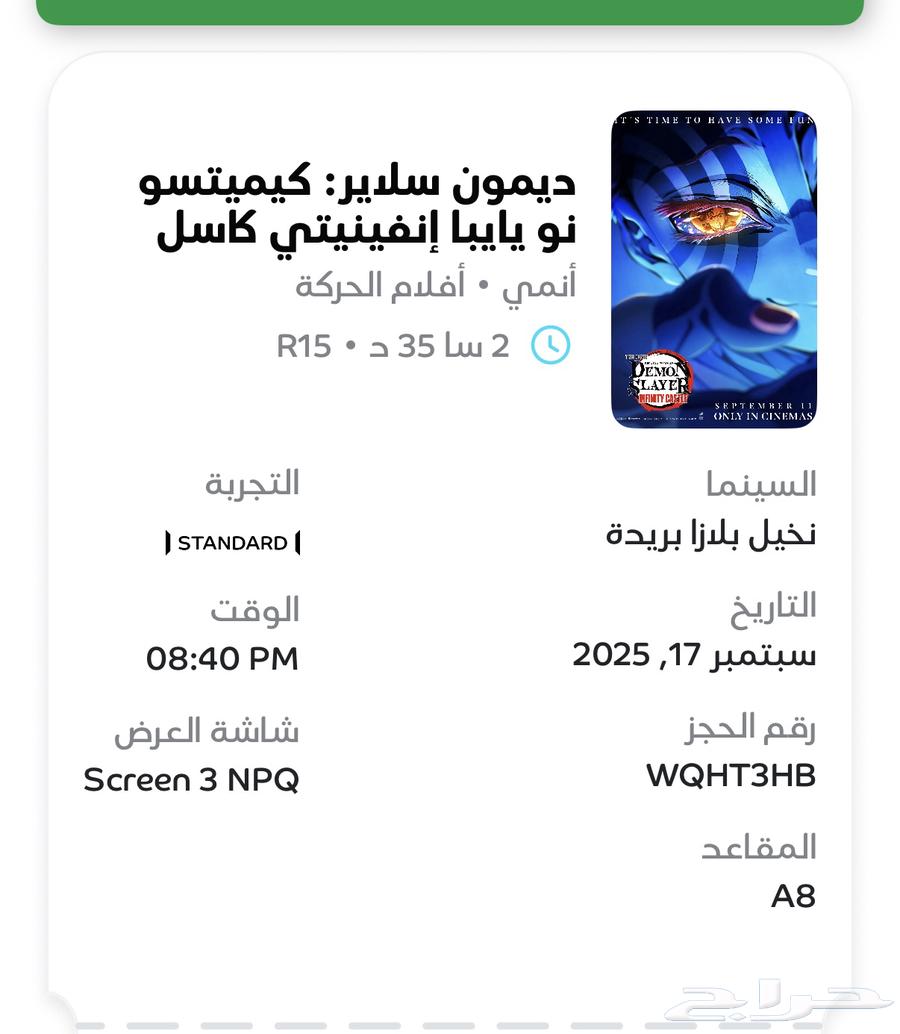The image size is (900, 1034).
Task: Tap the cinema name نخيل بلازا بريدة
Action: 709,533
